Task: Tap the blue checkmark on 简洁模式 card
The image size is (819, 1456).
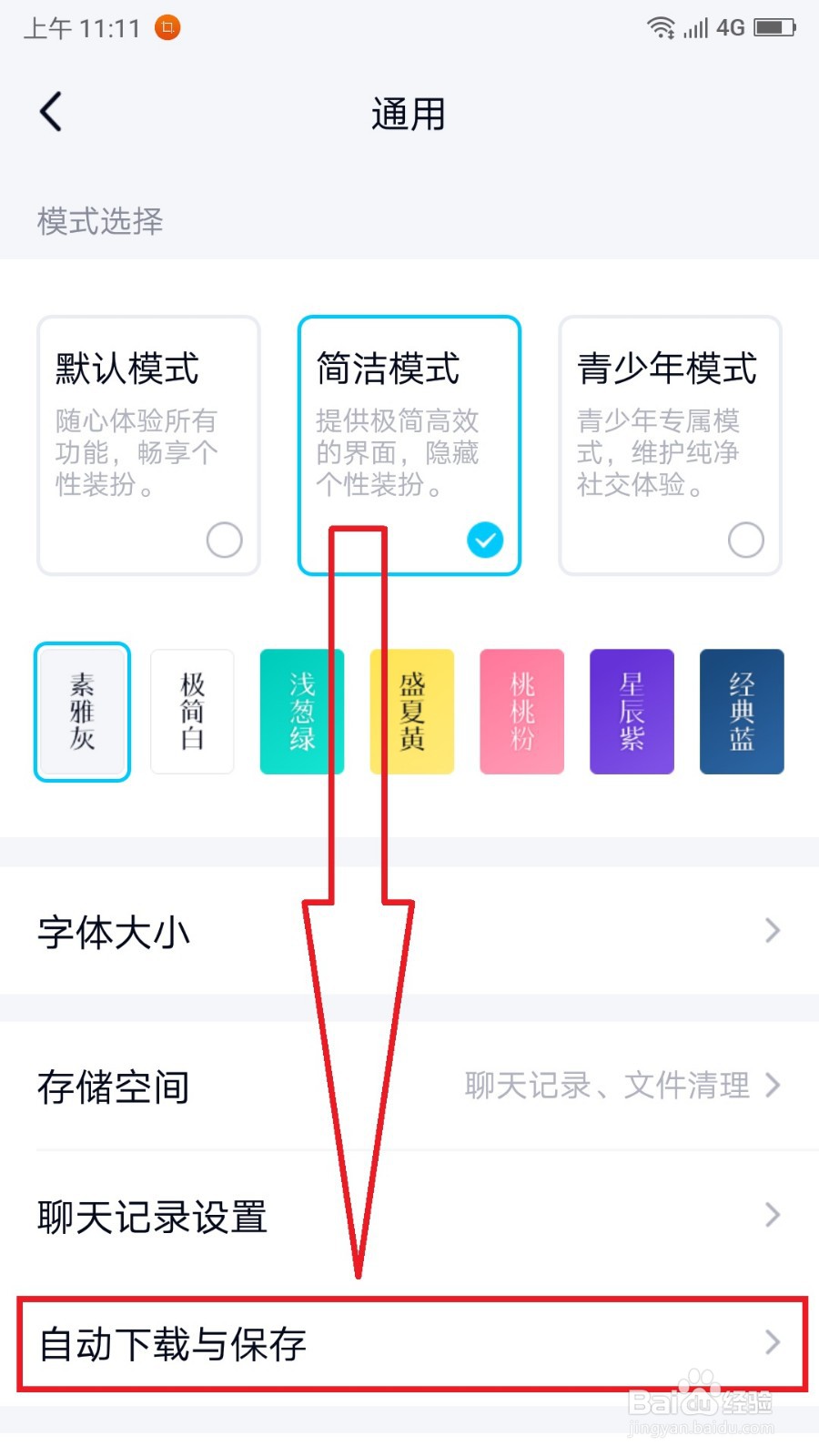Action: coord(485,540)
